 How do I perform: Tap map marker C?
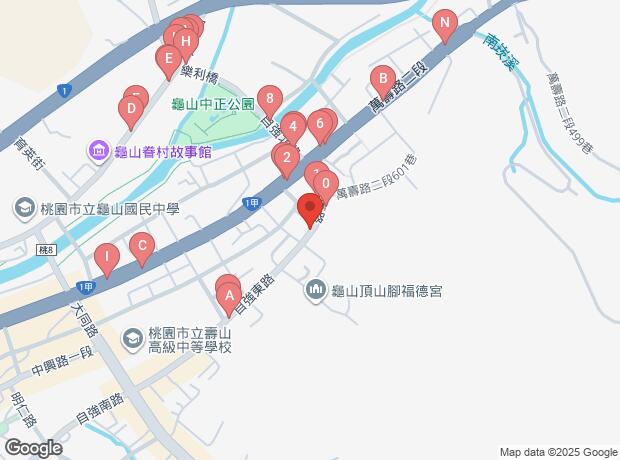point(142,245)
